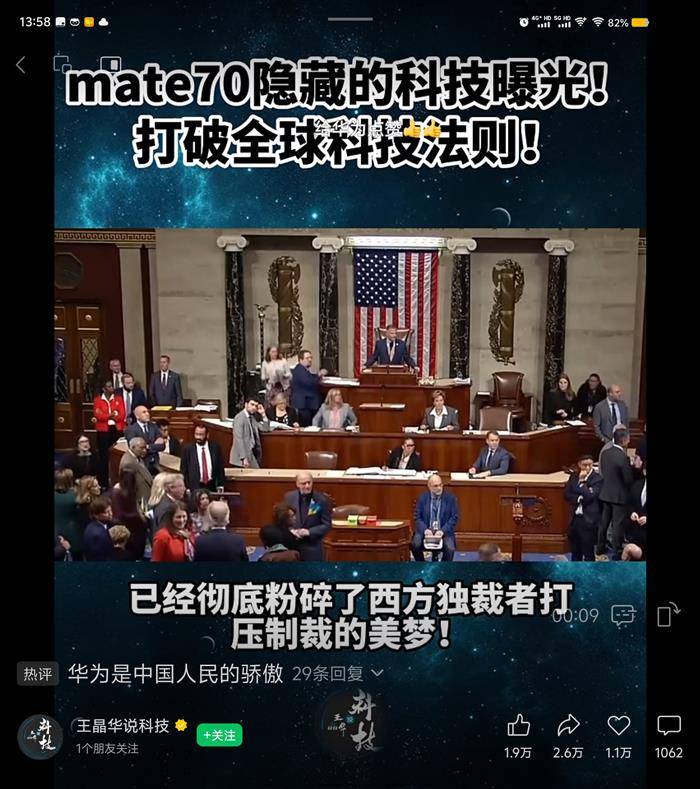700x789 pixels.
Task: Share this video via the arrow icon
Action: (x=568, y=726)
